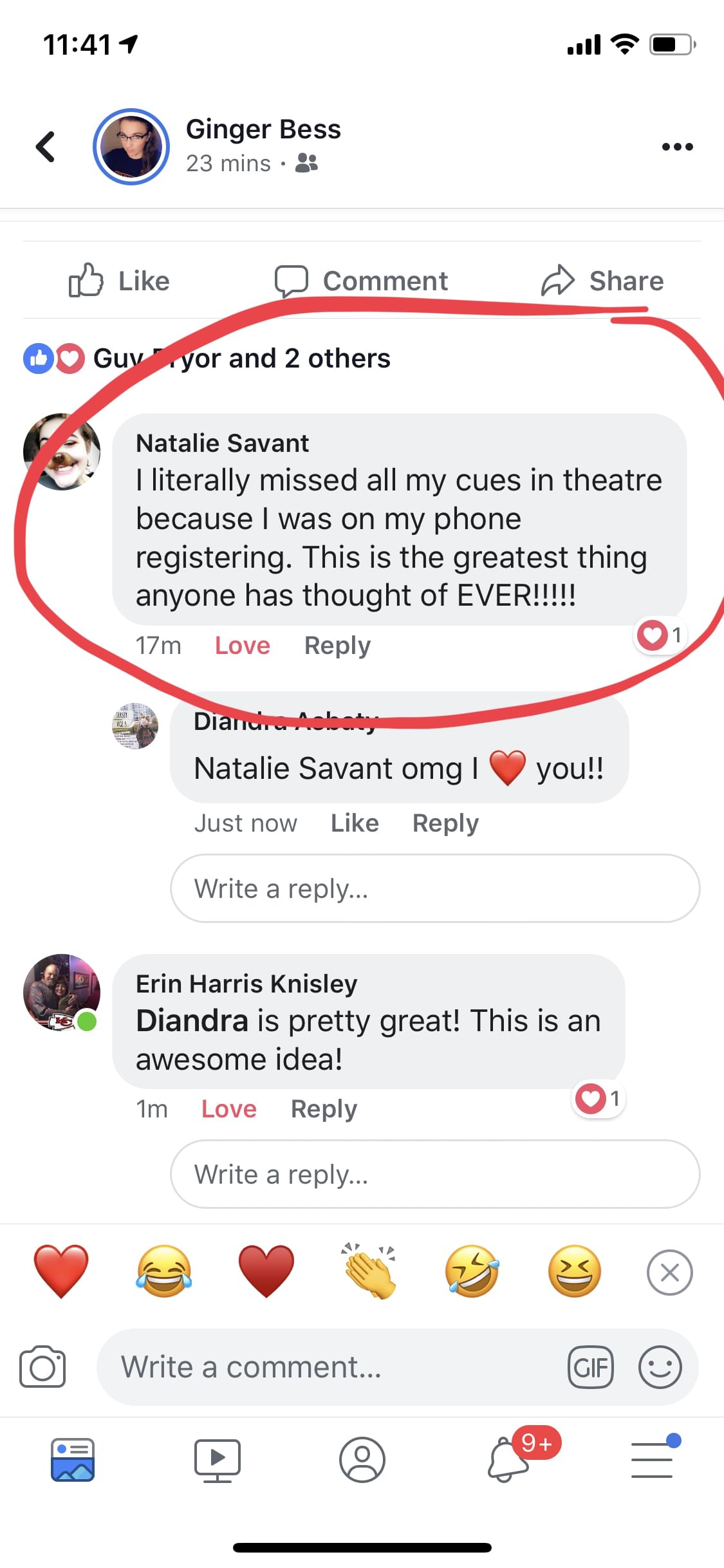Remove Love from Natalie Savant's comment
This screenshot has height=1568, width=724.
point(242,646)
